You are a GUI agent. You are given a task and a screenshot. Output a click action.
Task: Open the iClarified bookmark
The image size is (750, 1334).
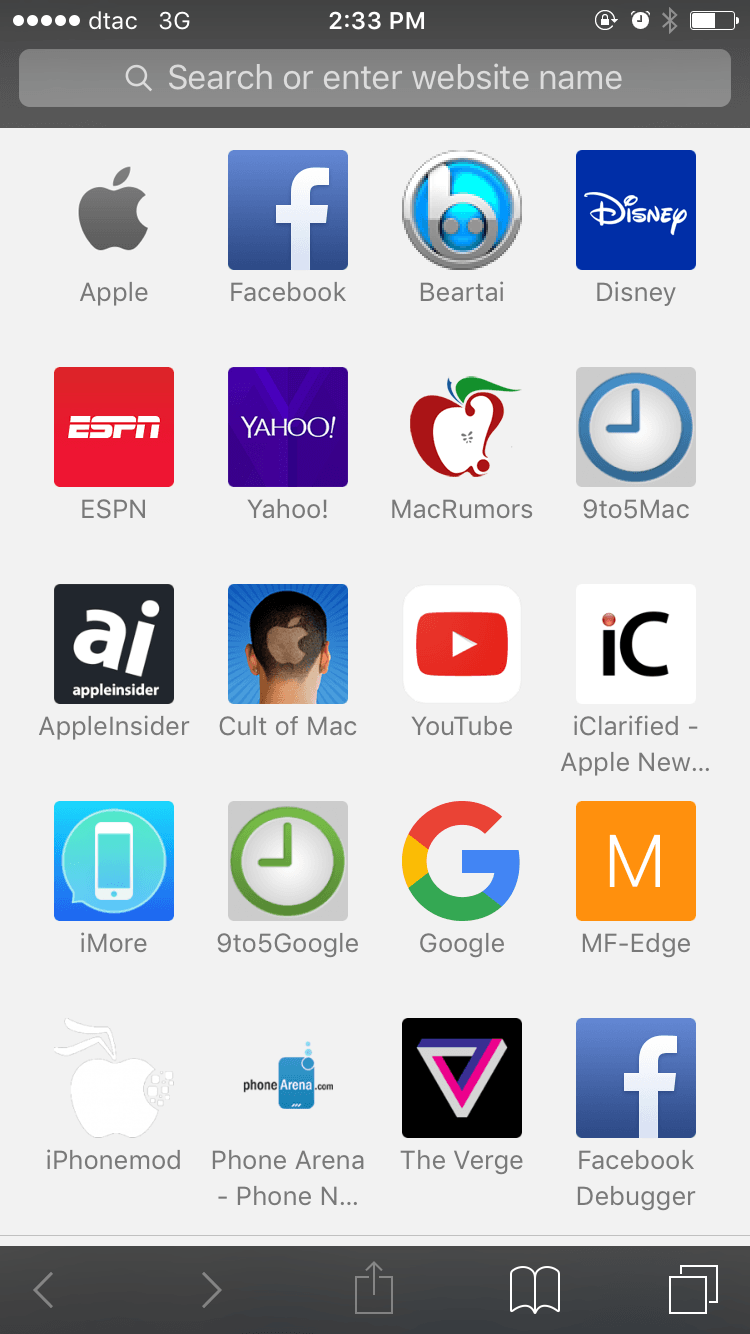point(636,644)
